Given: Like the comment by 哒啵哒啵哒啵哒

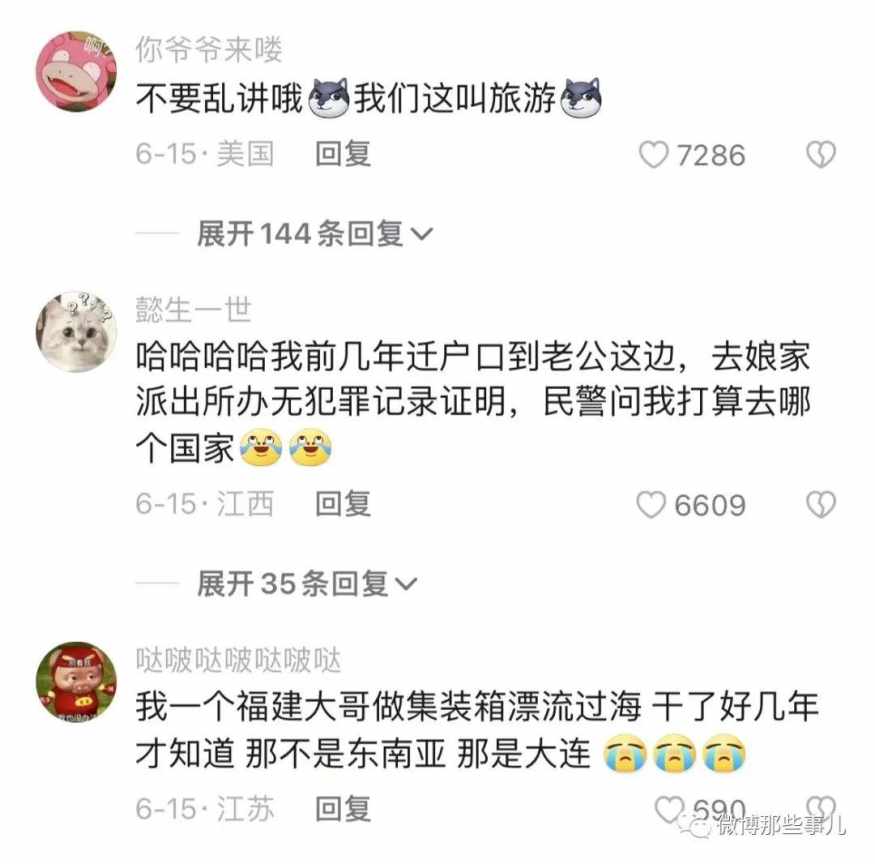Looking at the screenshot, I should tap(668, 808).
